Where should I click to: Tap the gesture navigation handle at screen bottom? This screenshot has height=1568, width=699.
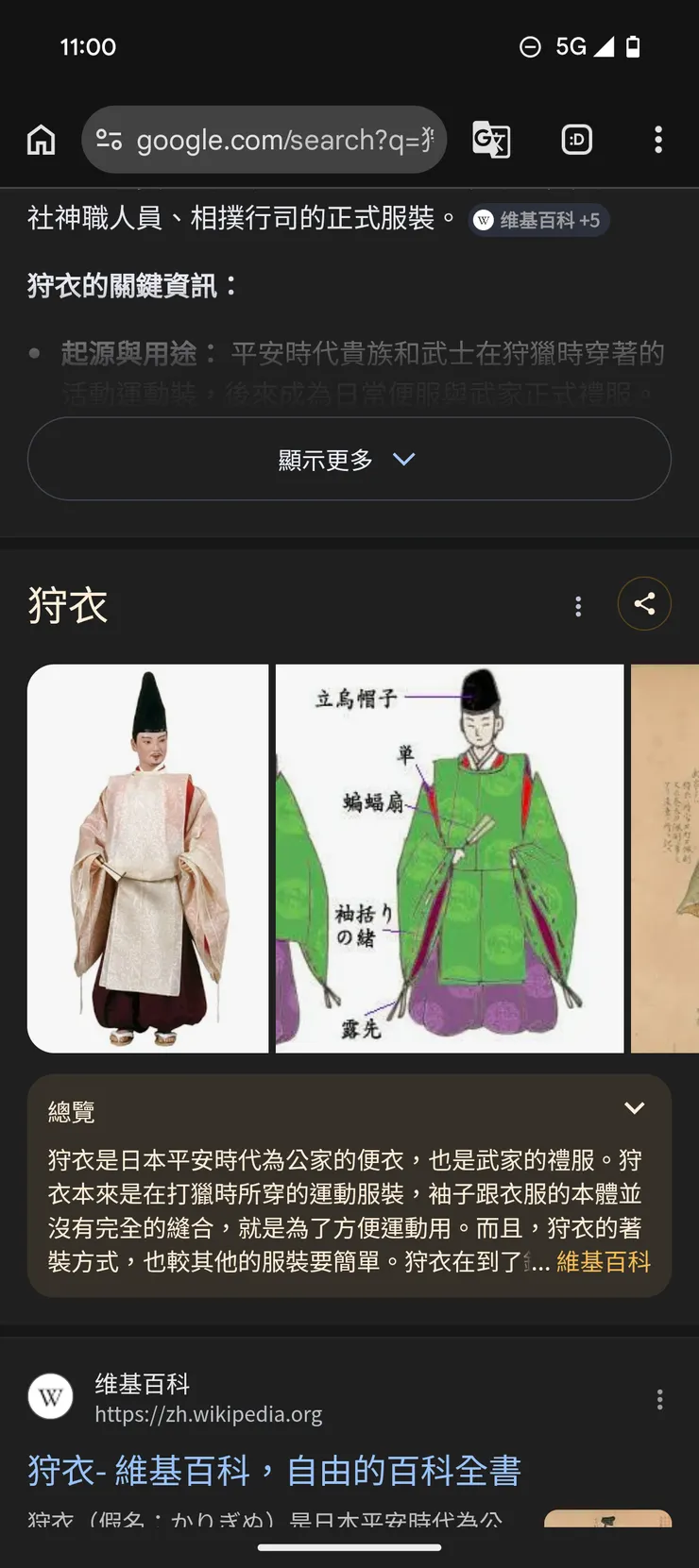(349, 1547)
